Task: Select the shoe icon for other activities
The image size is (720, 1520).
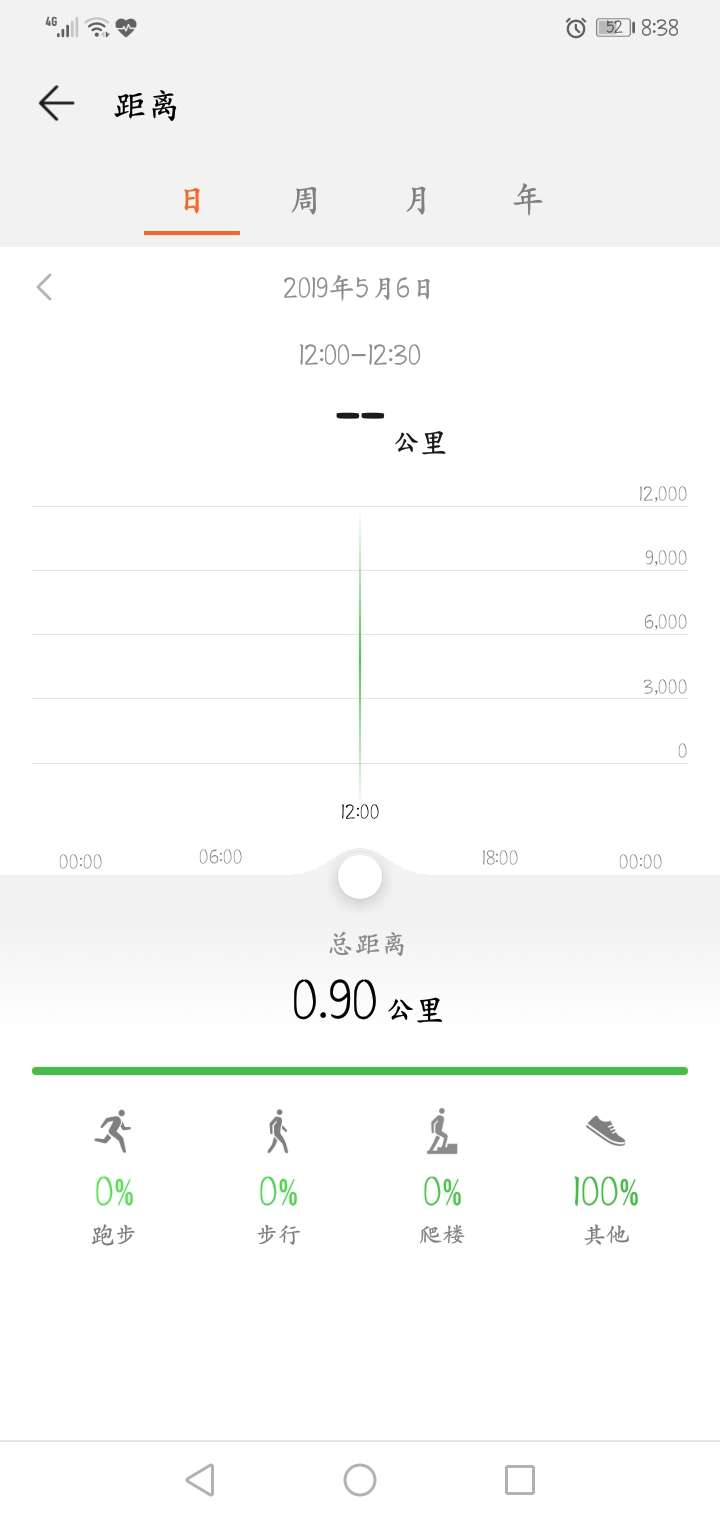Action: pos(605,1132)
